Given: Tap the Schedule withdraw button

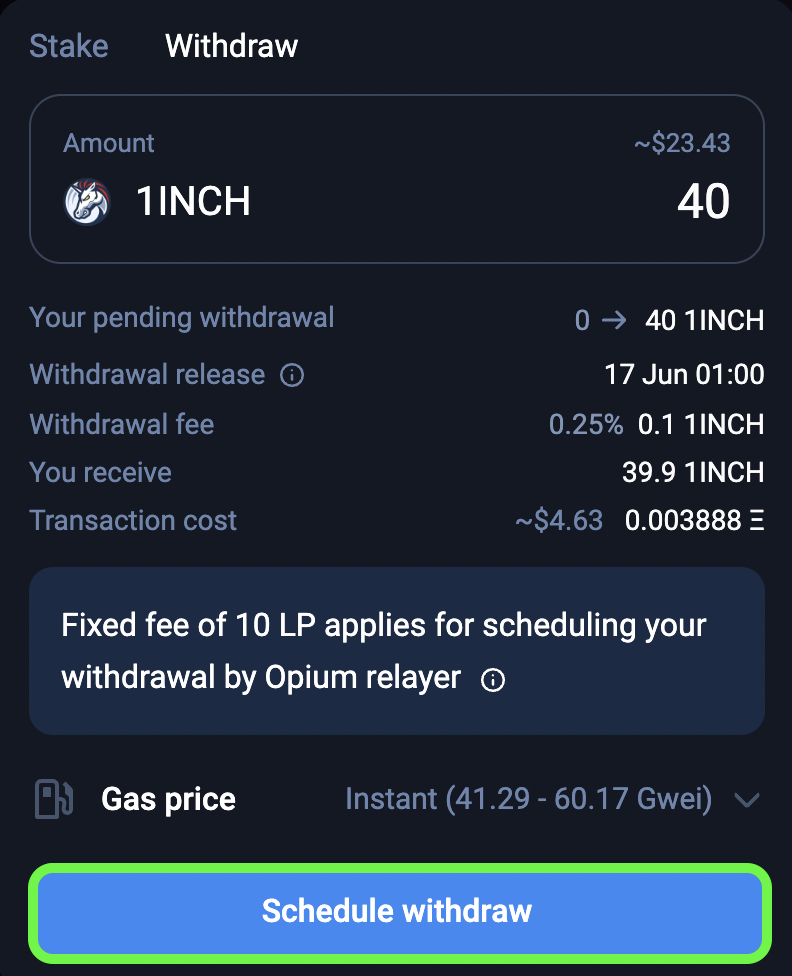Looking at the screenshot, I should pos(397,911).
